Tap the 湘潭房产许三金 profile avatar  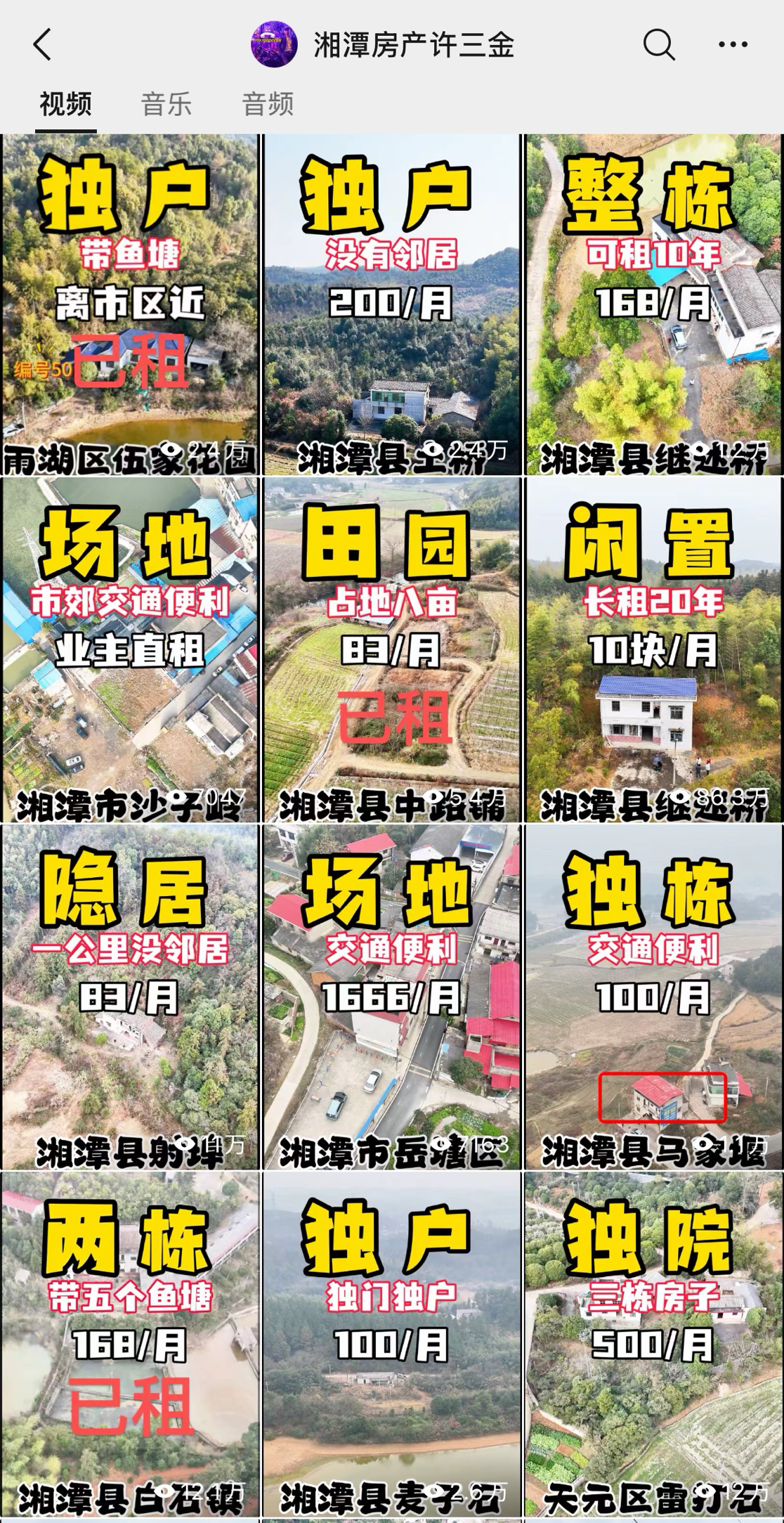tap(273, 45)
